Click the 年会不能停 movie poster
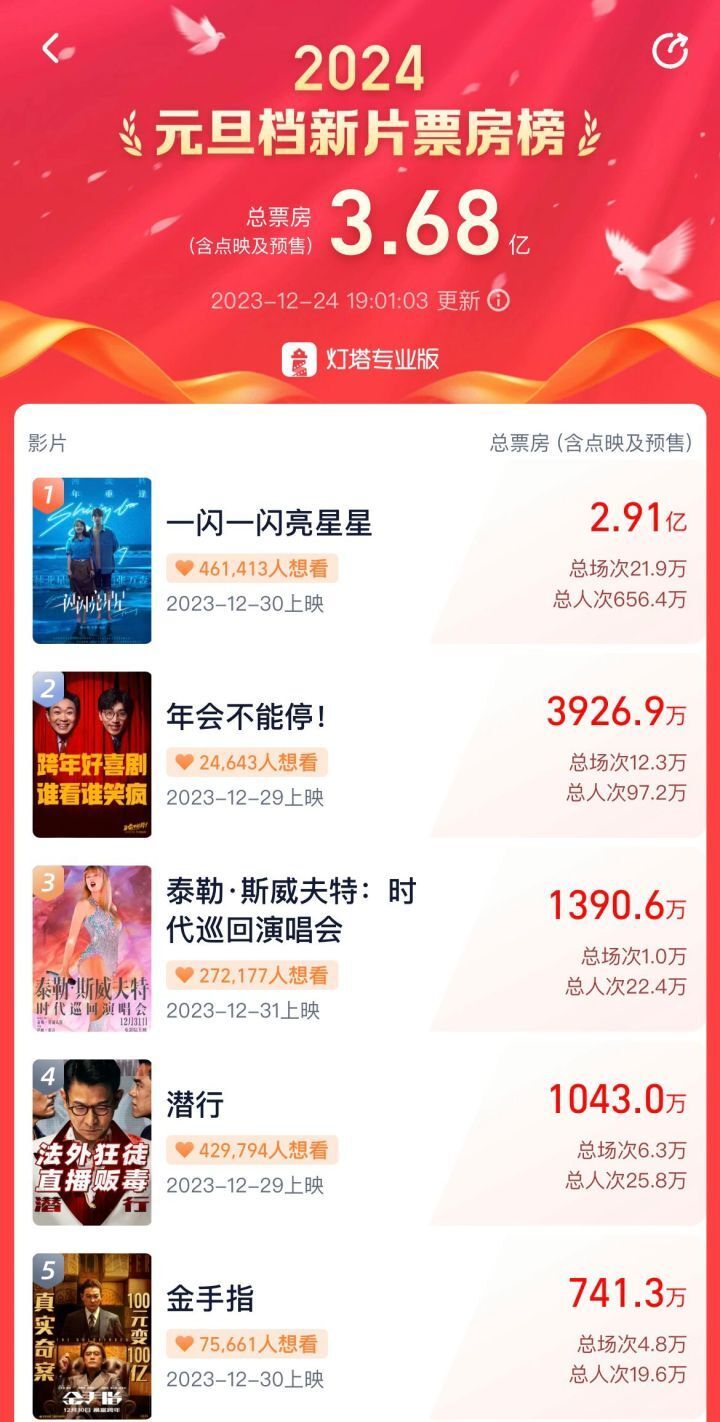Viewport: 720px width, 1422px height. 91,754
